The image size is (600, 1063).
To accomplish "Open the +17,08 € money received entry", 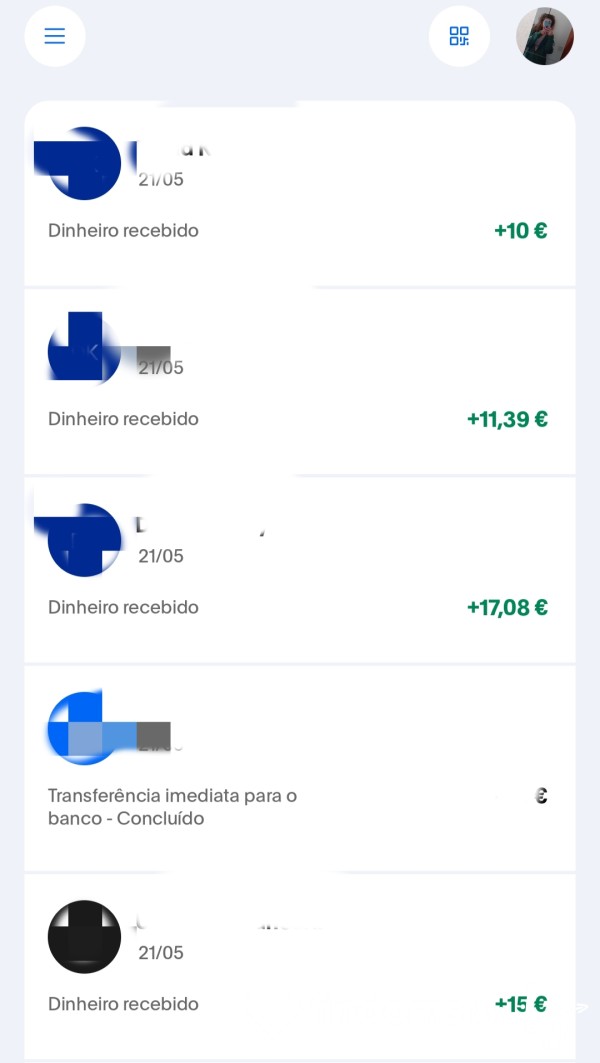I will click(300, 570).
